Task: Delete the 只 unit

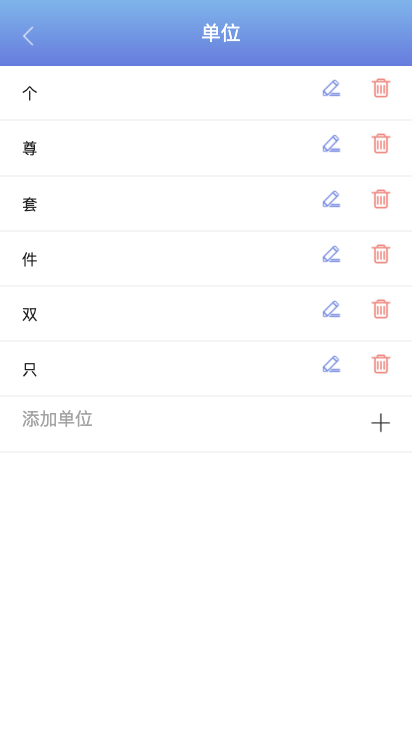Action: pyautogui.click(x=381, y=364)
